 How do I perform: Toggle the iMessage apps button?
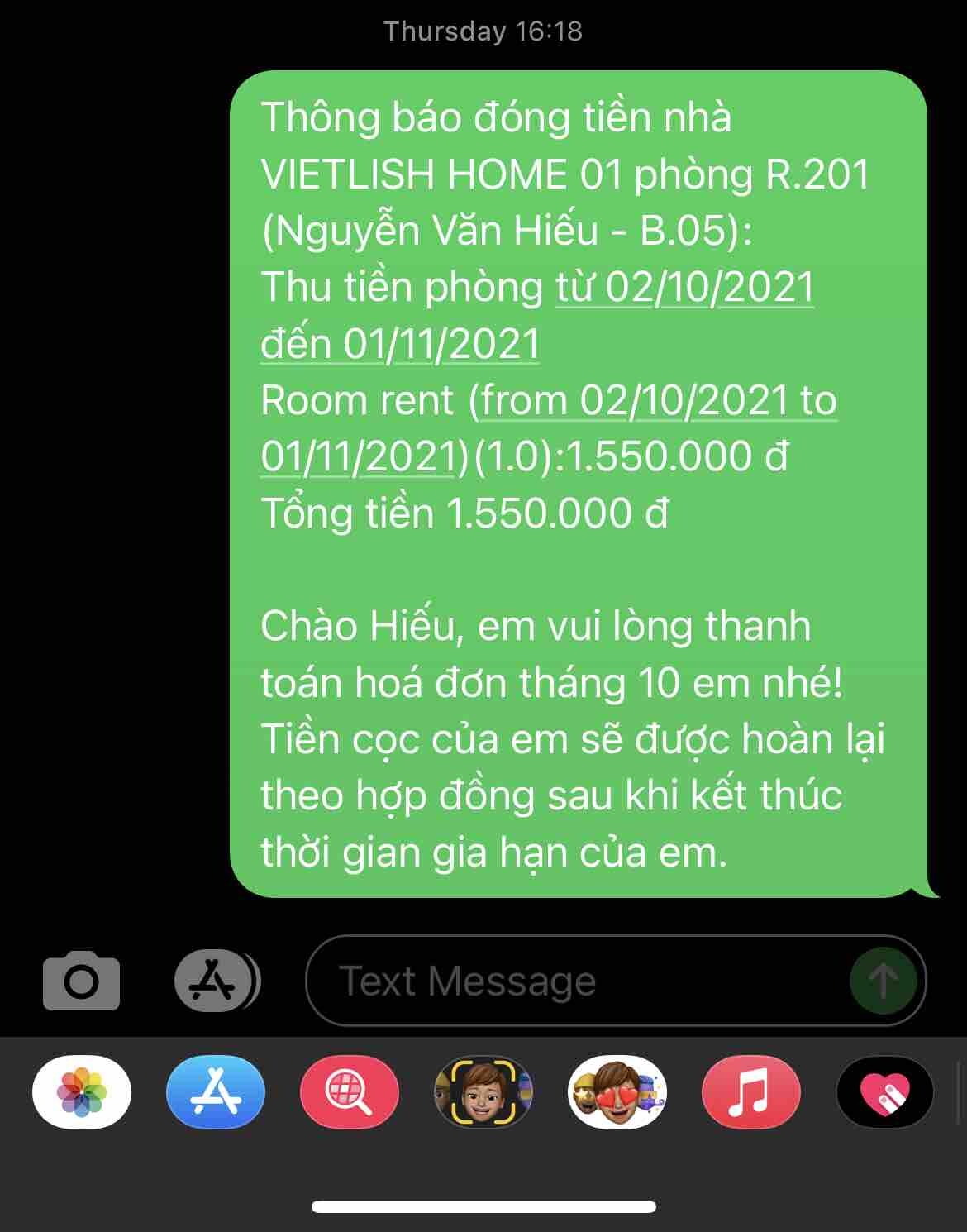217,981
